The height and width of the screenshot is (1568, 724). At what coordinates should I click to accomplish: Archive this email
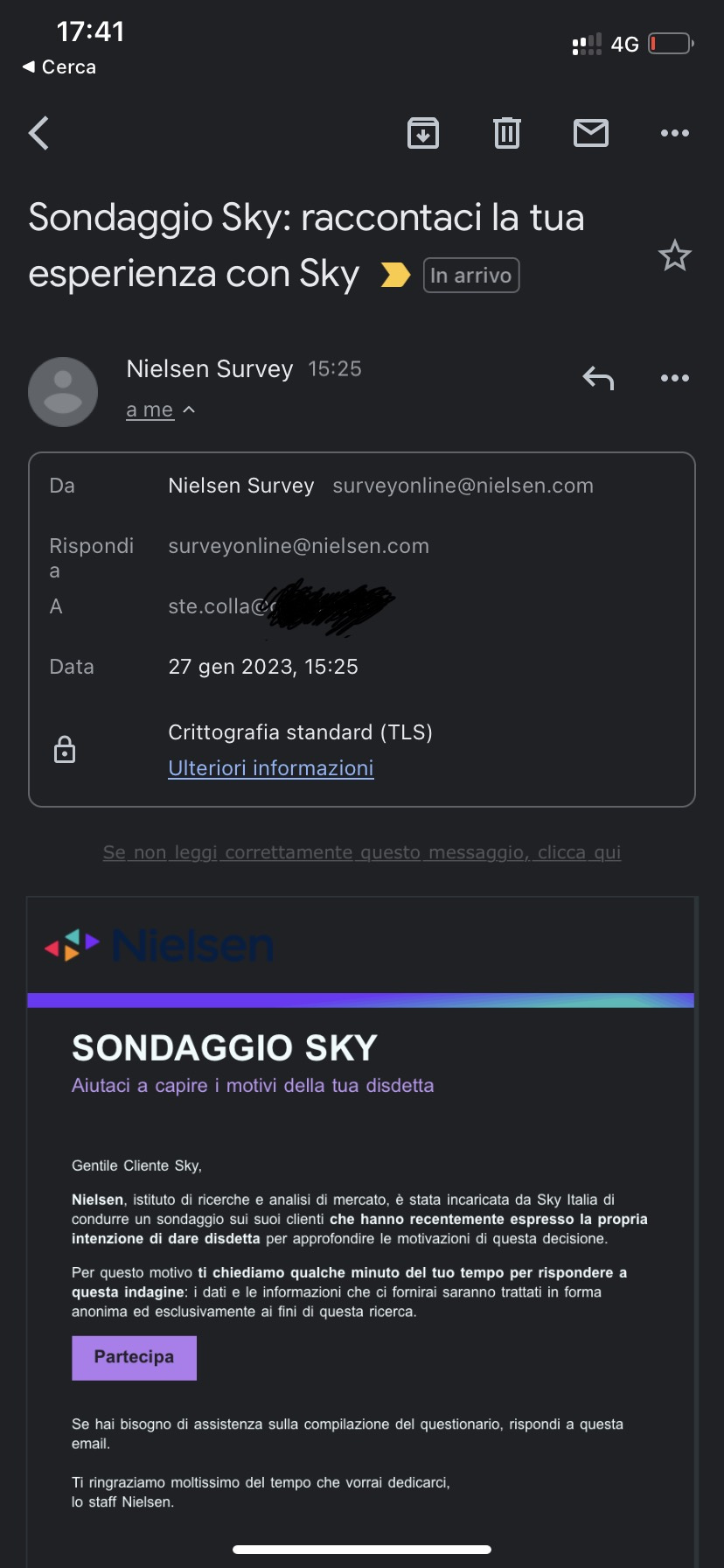(423, 133)
